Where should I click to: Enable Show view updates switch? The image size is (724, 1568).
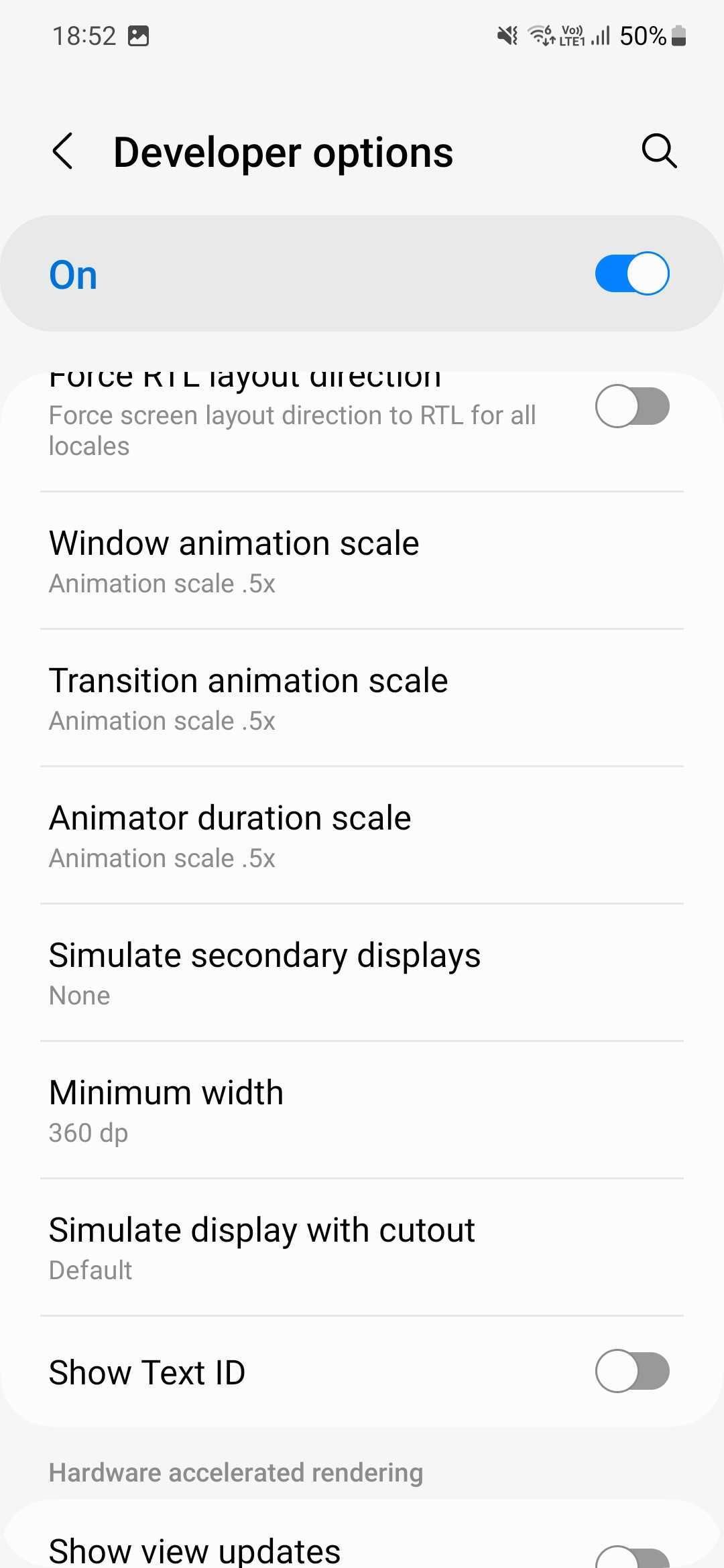pyautogui.click(x=631, y=1558)
